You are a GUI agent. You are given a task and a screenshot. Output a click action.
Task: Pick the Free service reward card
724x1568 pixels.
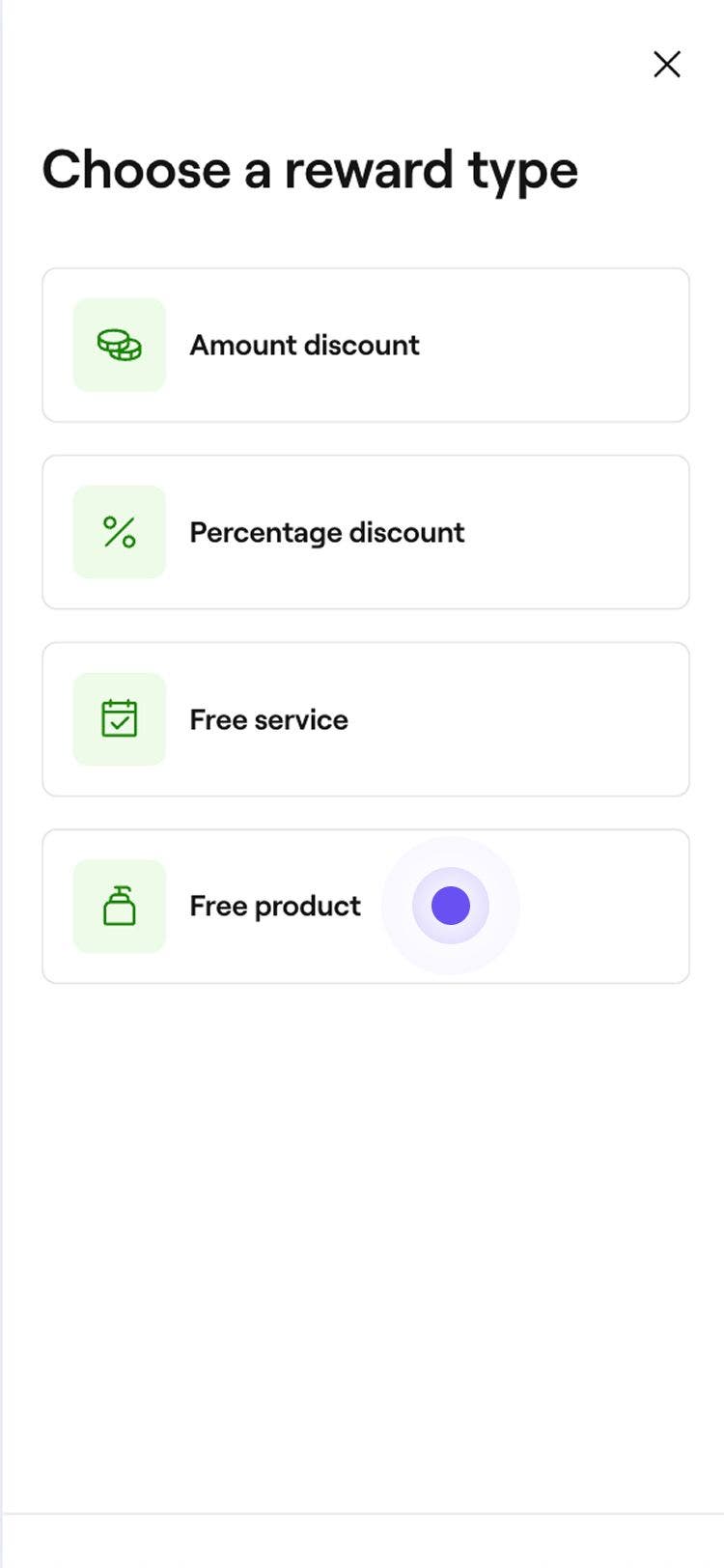coord(365,719)
